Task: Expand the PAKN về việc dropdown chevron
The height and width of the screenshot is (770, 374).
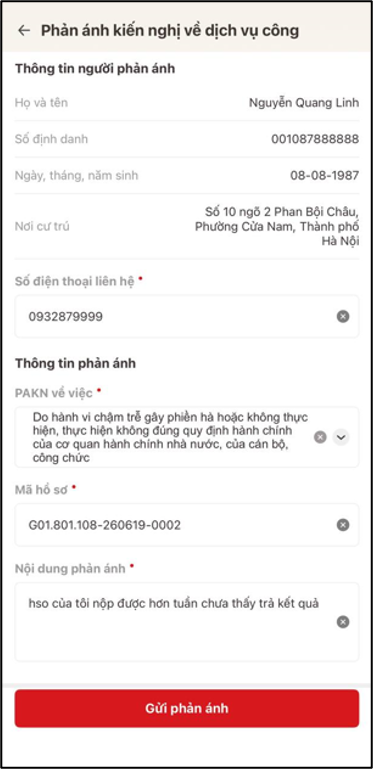Action: (x=341, y=437)
